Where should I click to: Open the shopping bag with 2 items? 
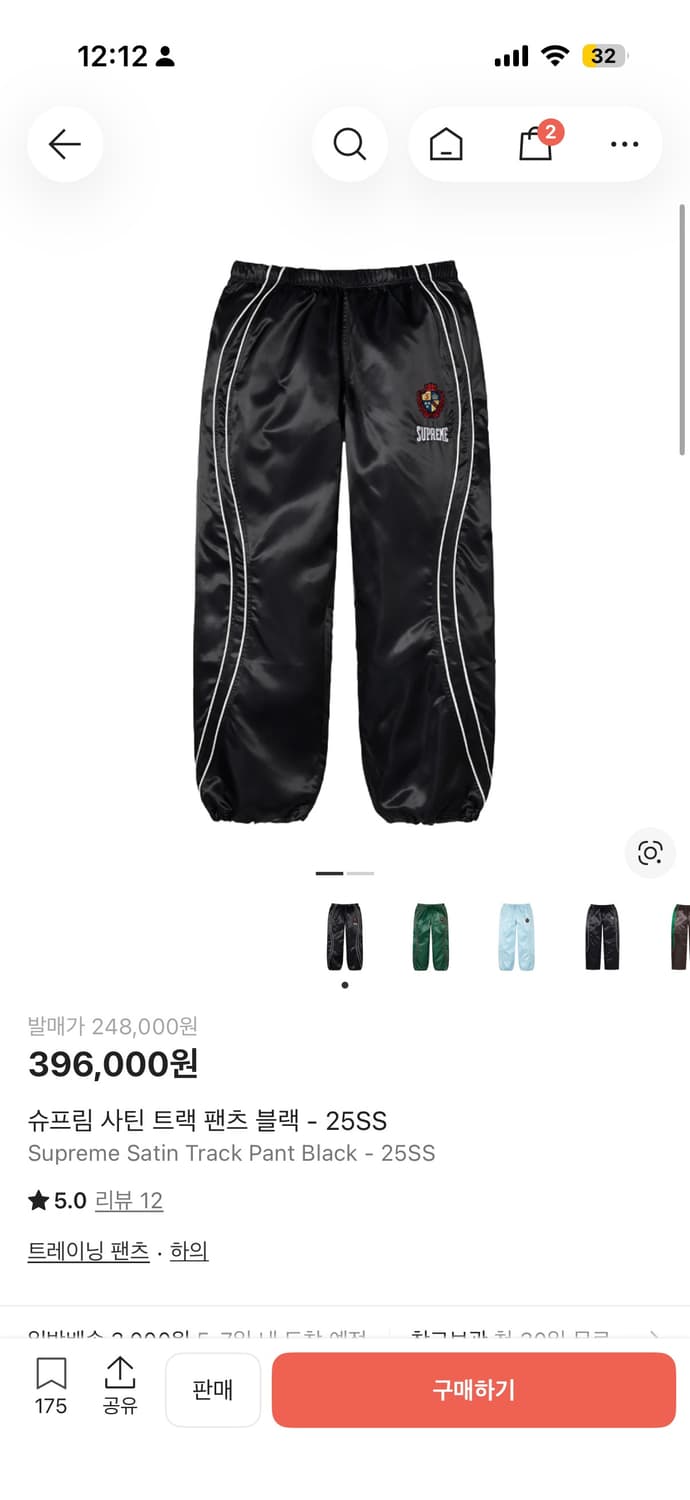pos(536,145)
